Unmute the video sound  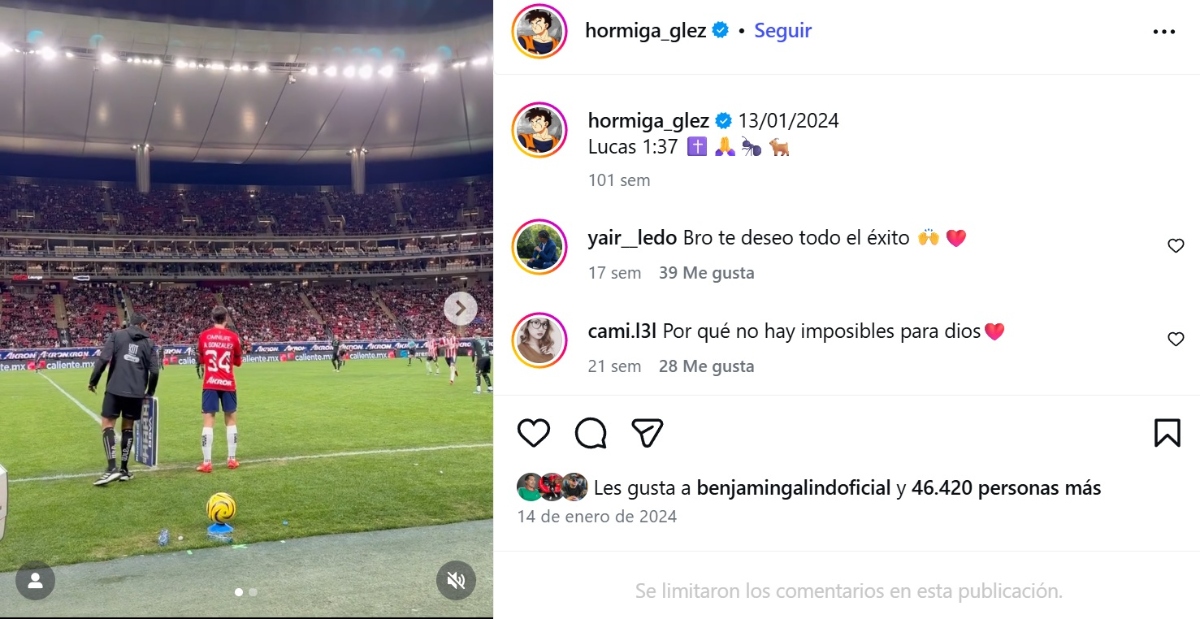point(456,580)
